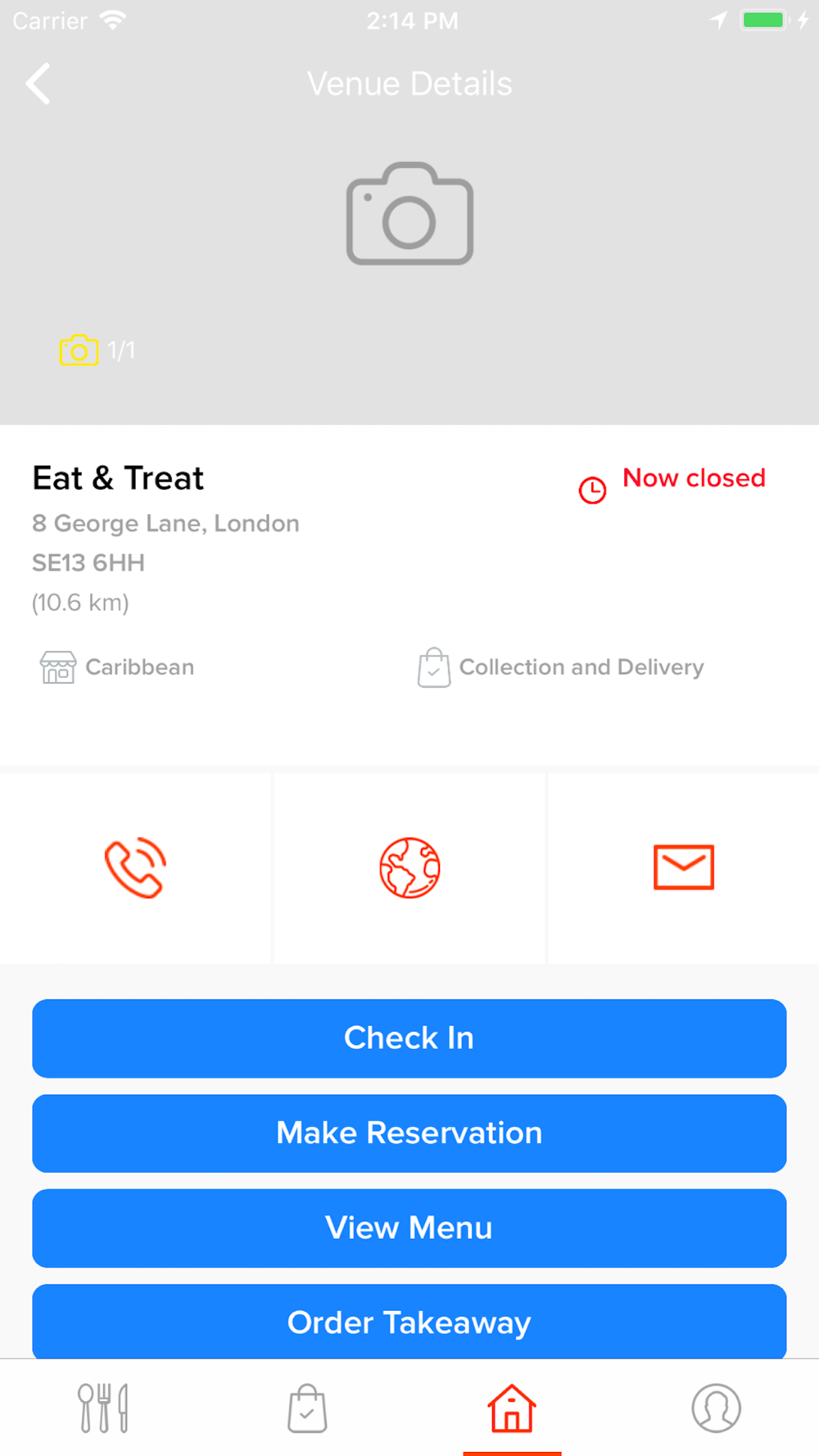Open the profile tab
The image size is (819, 1456).
click(717, 1408)
